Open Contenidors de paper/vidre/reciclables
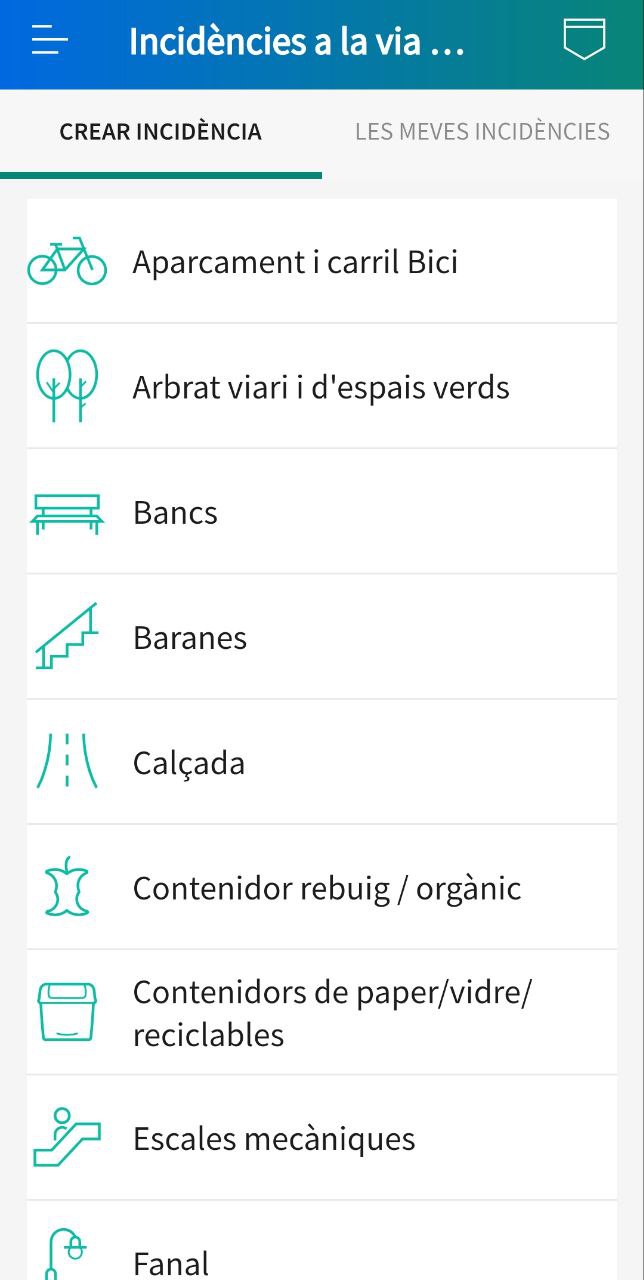Viewport: 644px width, 1280px height. click(x=321, y=1013)
